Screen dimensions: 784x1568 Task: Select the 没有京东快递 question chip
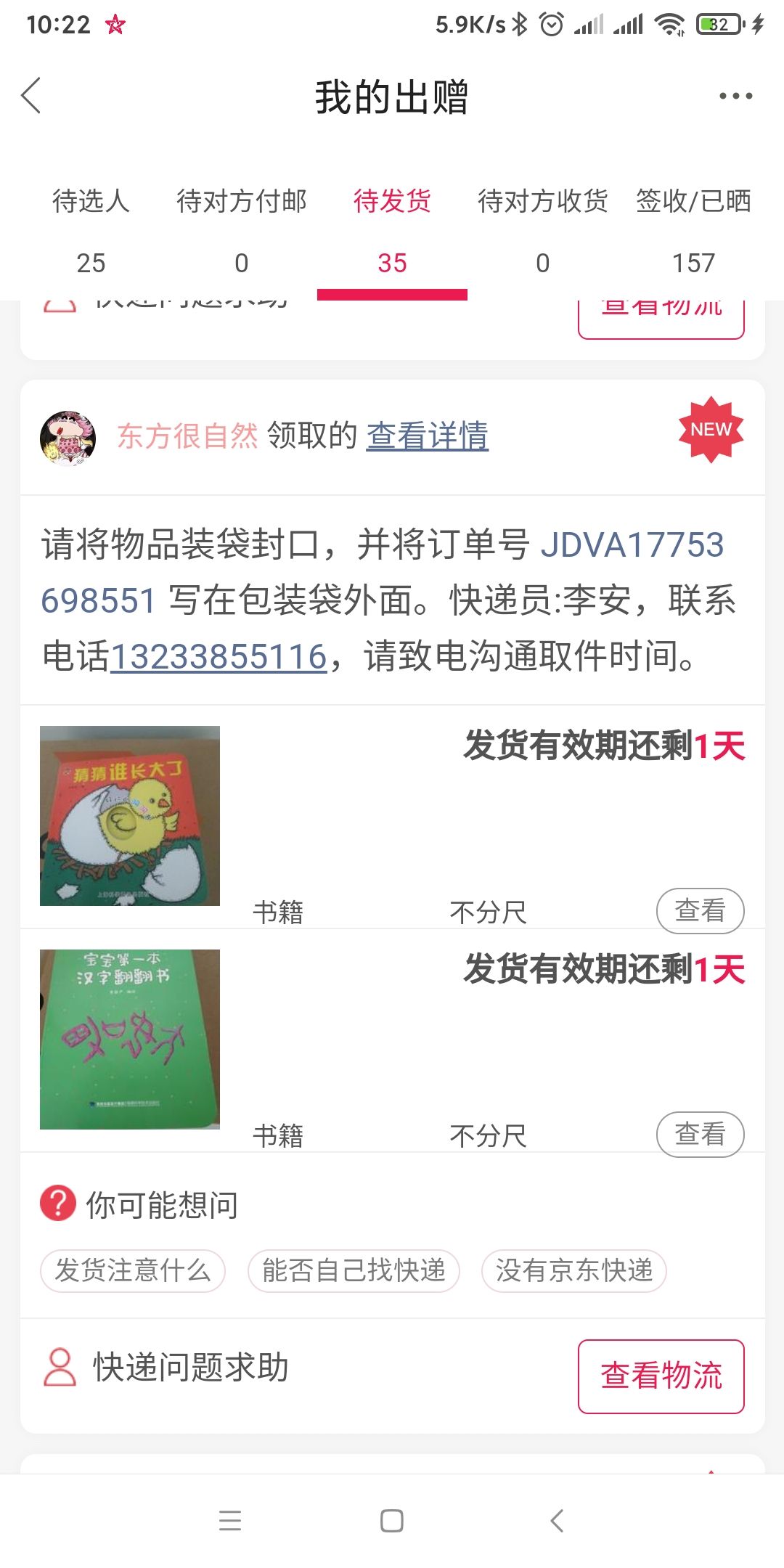(574, 1271)
